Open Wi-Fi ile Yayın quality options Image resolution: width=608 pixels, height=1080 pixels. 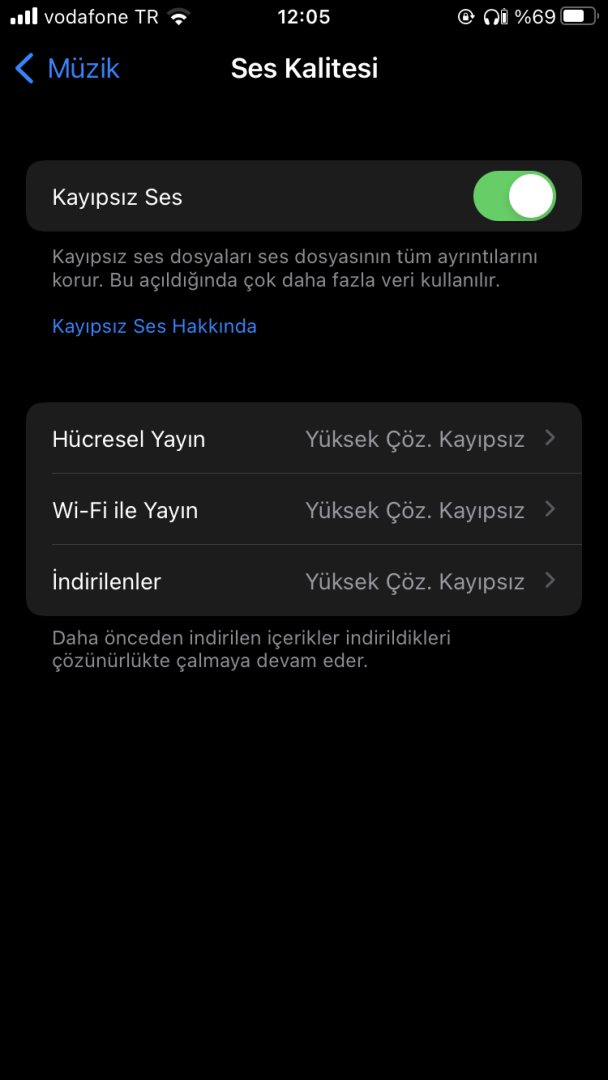click(x=303, y=510)
